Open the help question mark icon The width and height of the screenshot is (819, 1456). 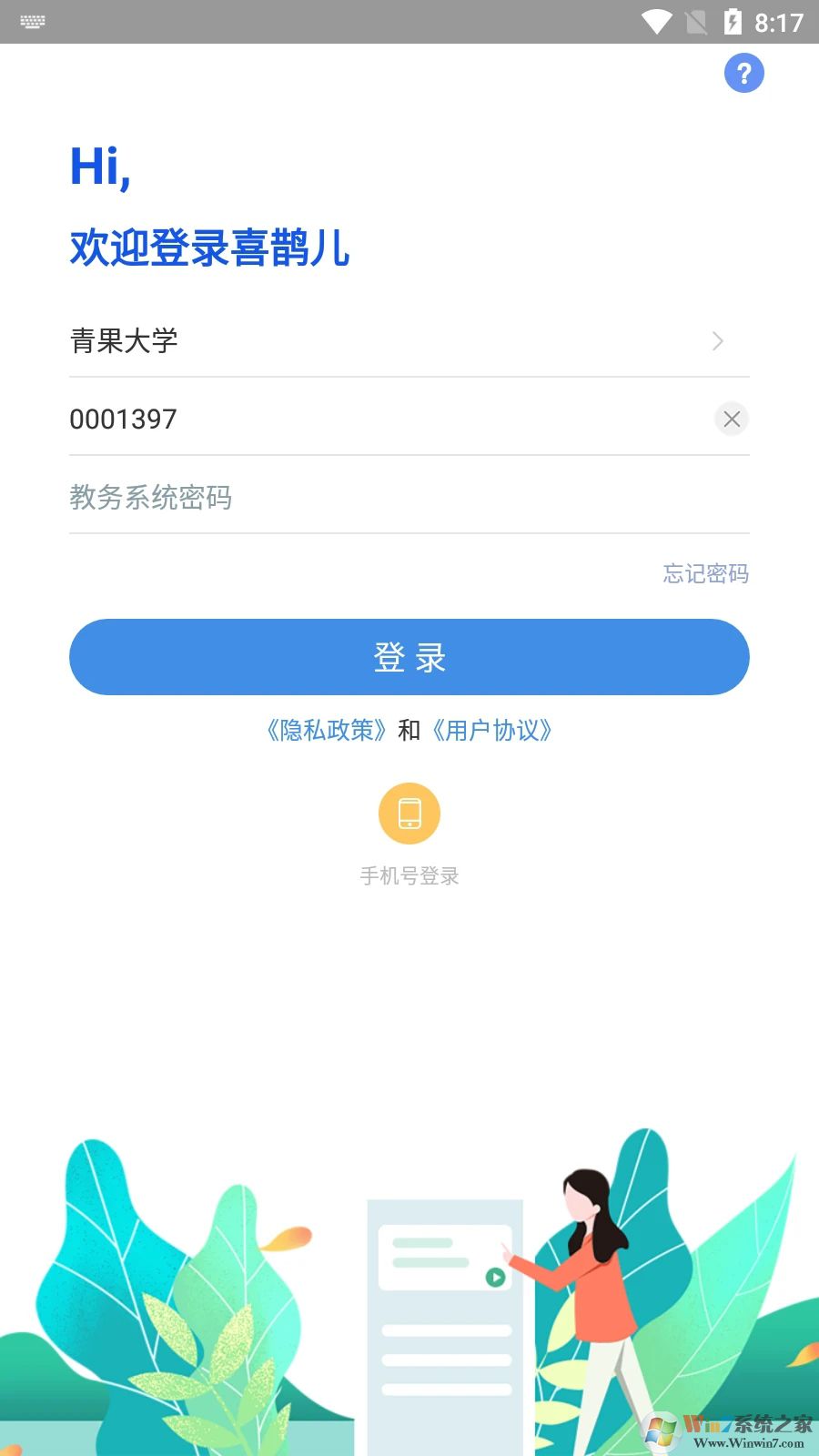(x=744, y=73)
